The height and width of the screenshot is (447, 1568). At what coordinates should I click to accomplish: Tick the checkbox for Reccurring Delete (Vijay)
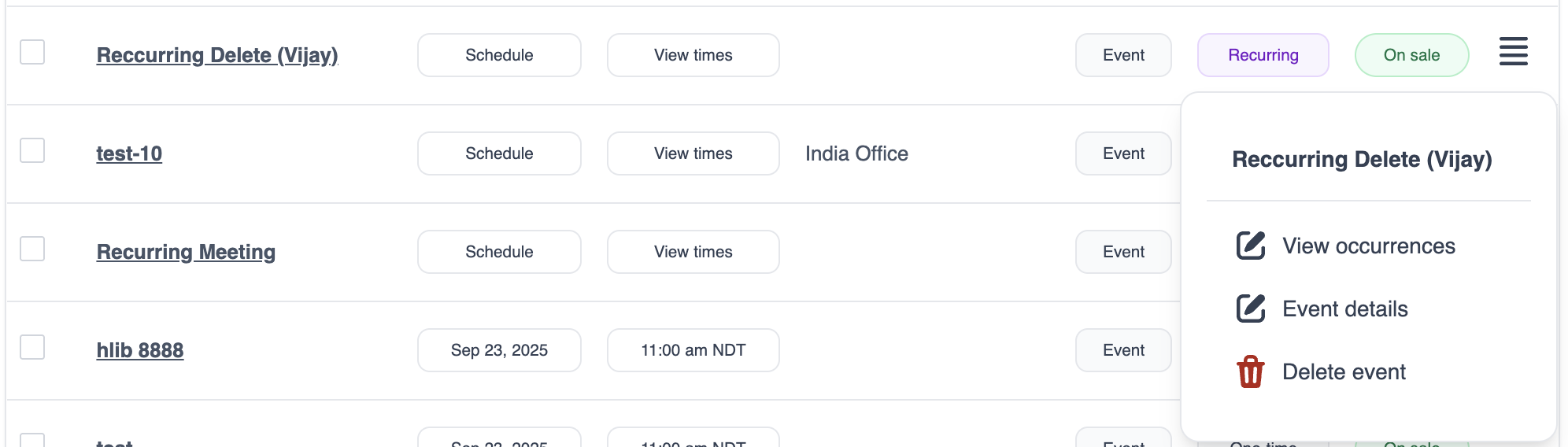tap(32, 52)
